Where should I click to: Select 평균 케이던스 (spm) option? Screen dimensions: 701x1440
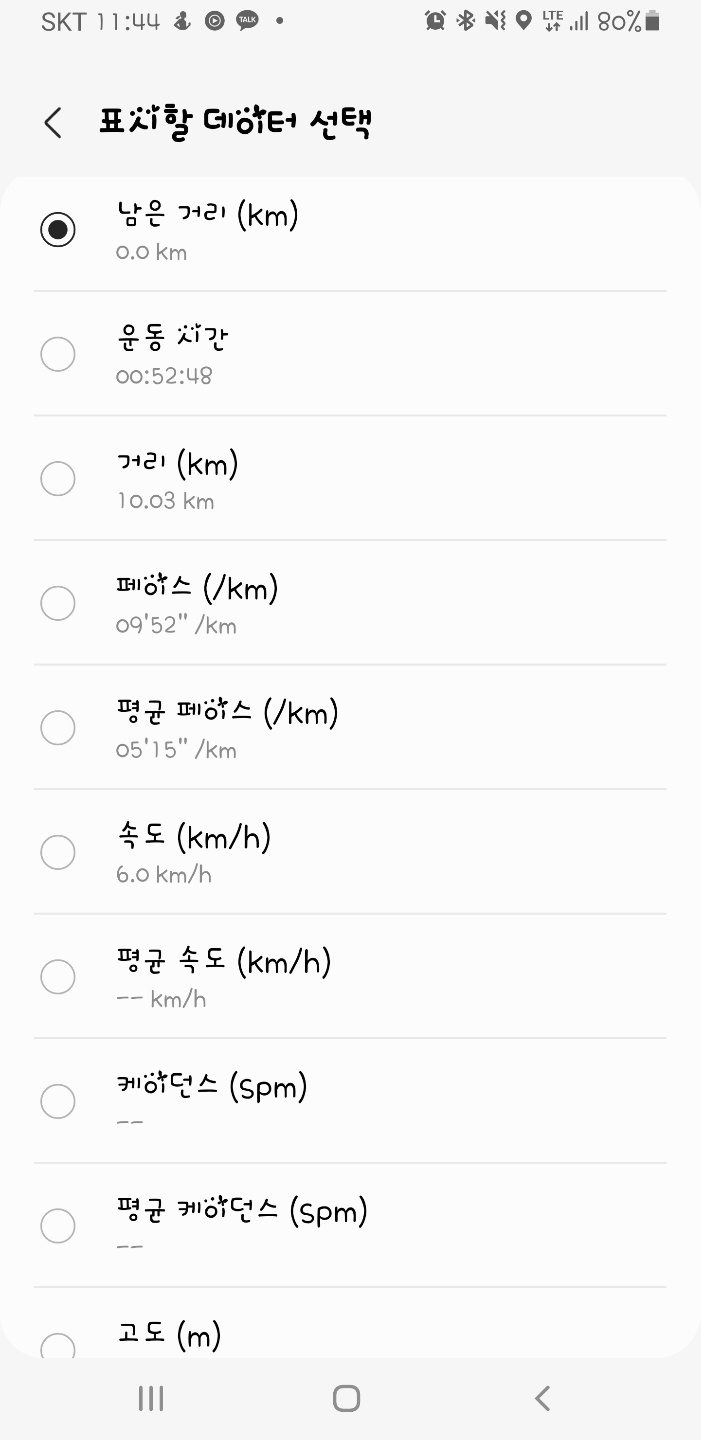point(58,1225)
